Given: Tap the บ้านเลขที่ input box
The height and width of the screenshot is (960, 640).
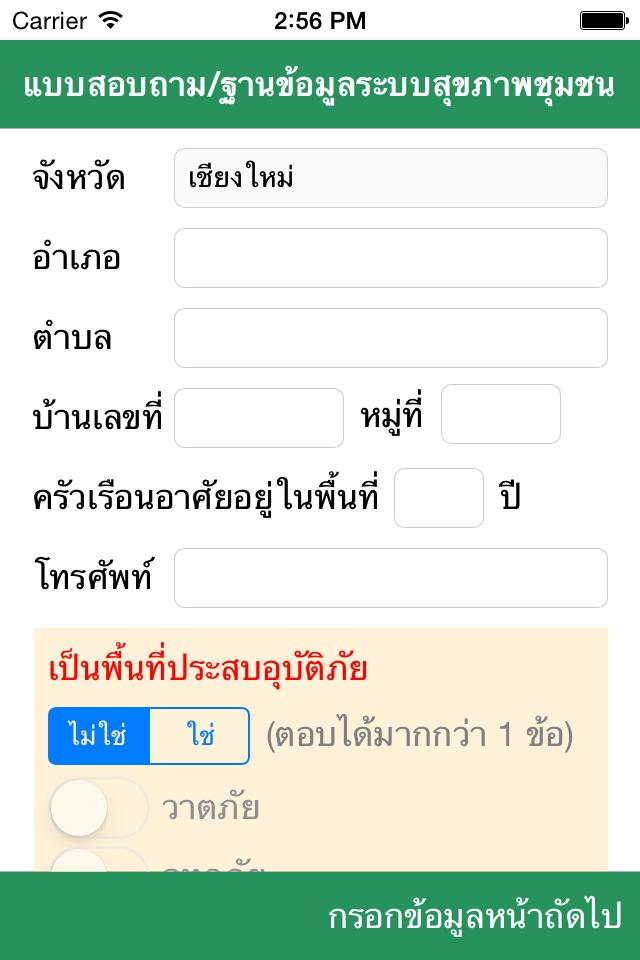Looking at the screenshot, I should [258, 418].
